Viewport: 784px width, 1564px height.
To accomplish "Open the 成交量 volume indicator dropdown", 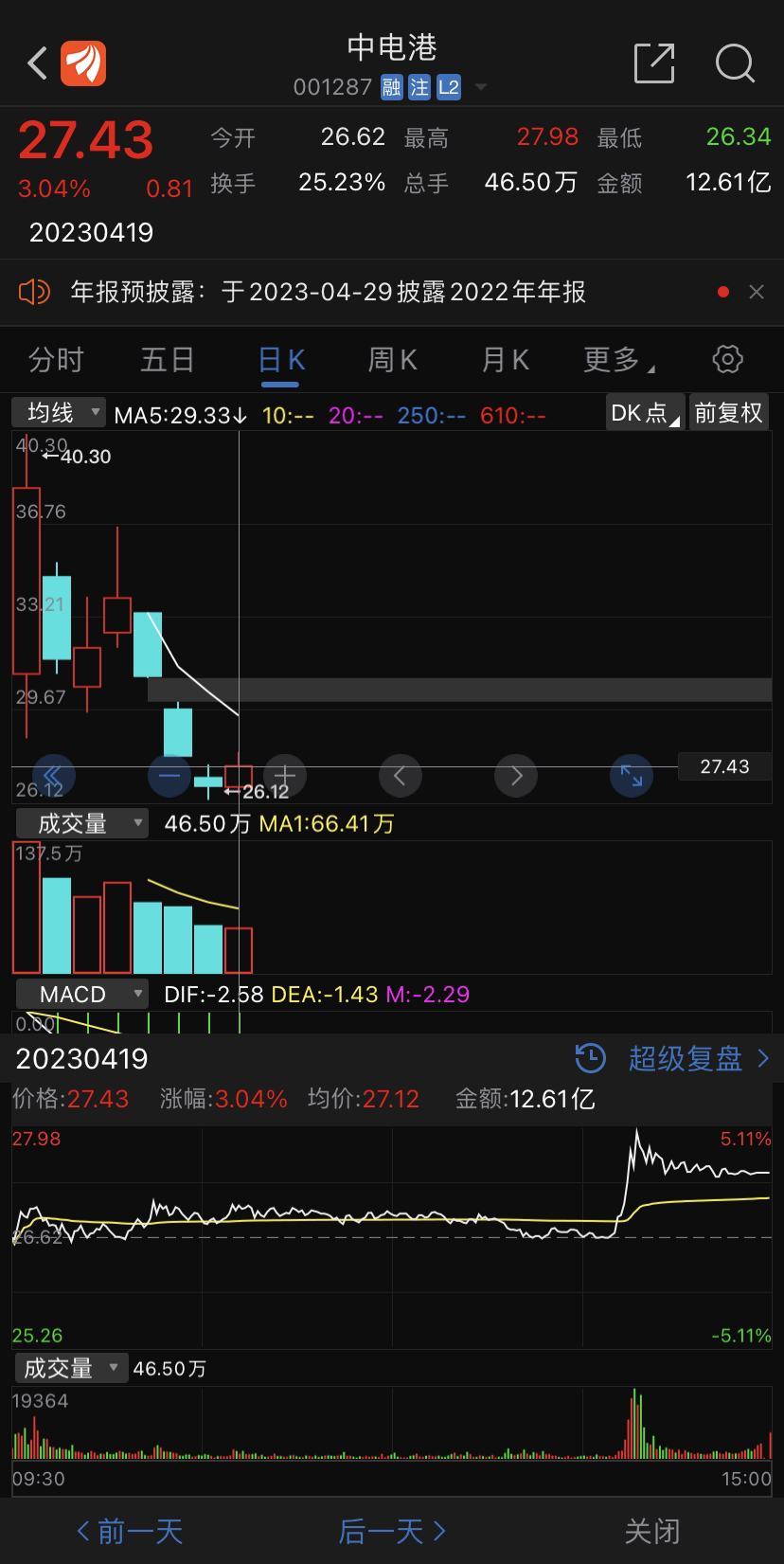I will [x=80, y=822].
